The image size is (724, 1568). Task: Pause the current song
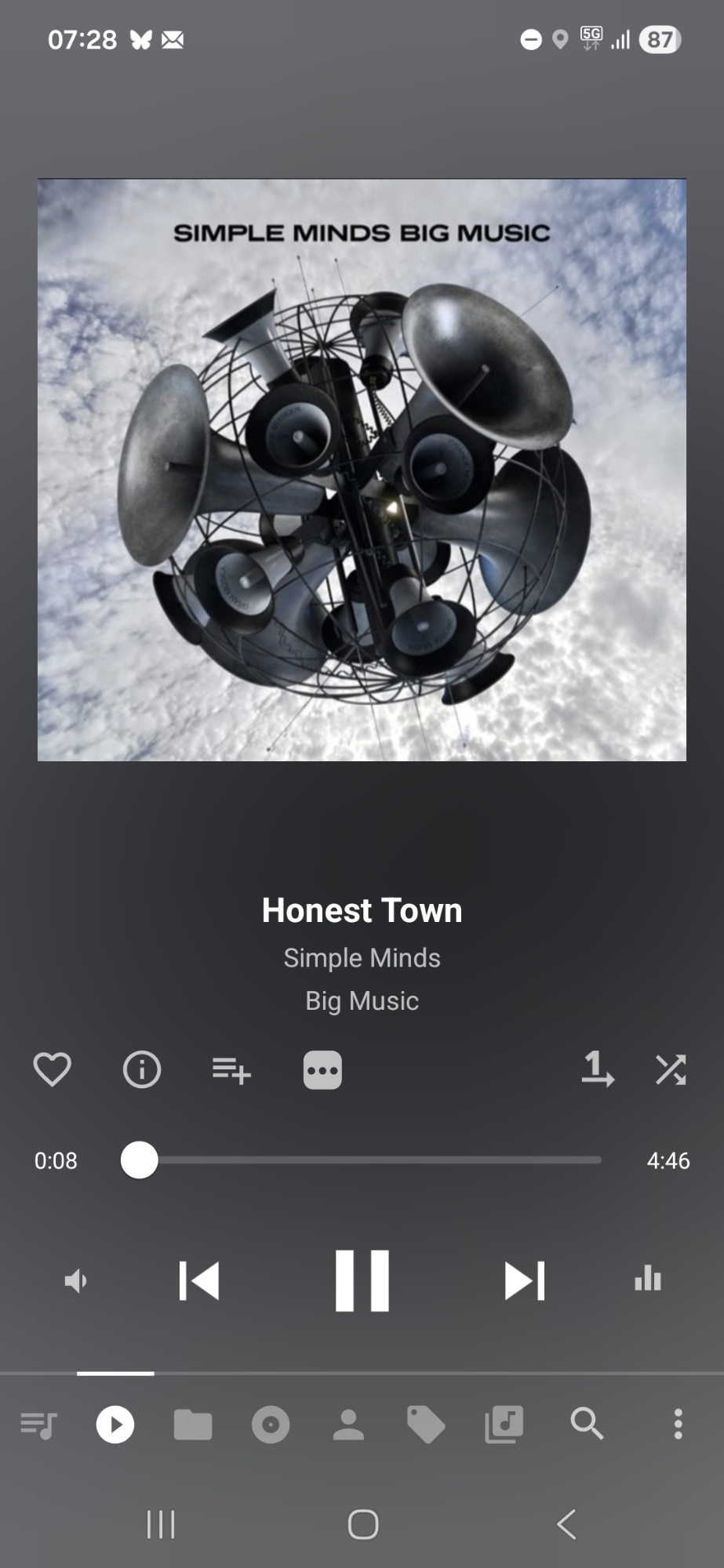(362, 1281)
